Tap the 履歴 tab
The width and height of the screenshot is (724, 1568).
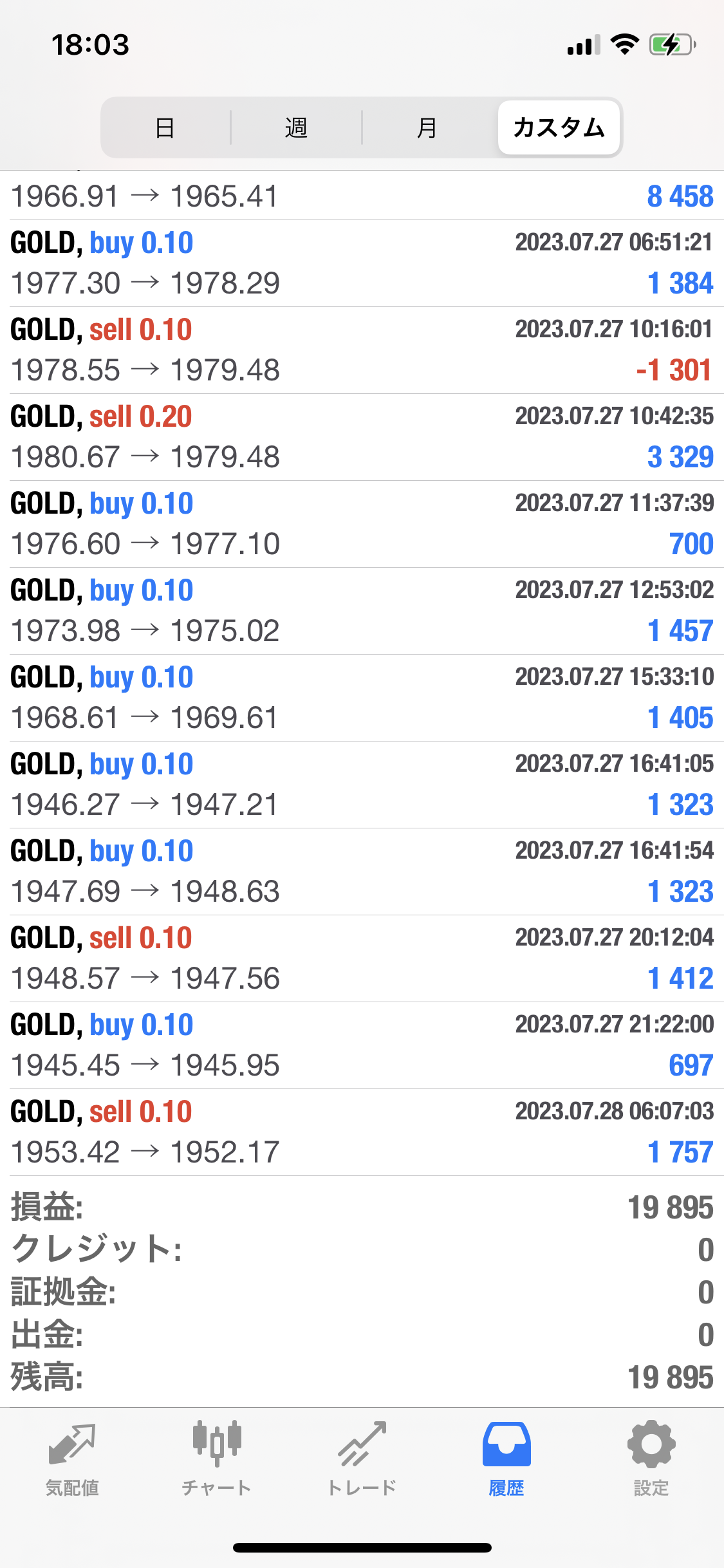(x=506, y=1459)
